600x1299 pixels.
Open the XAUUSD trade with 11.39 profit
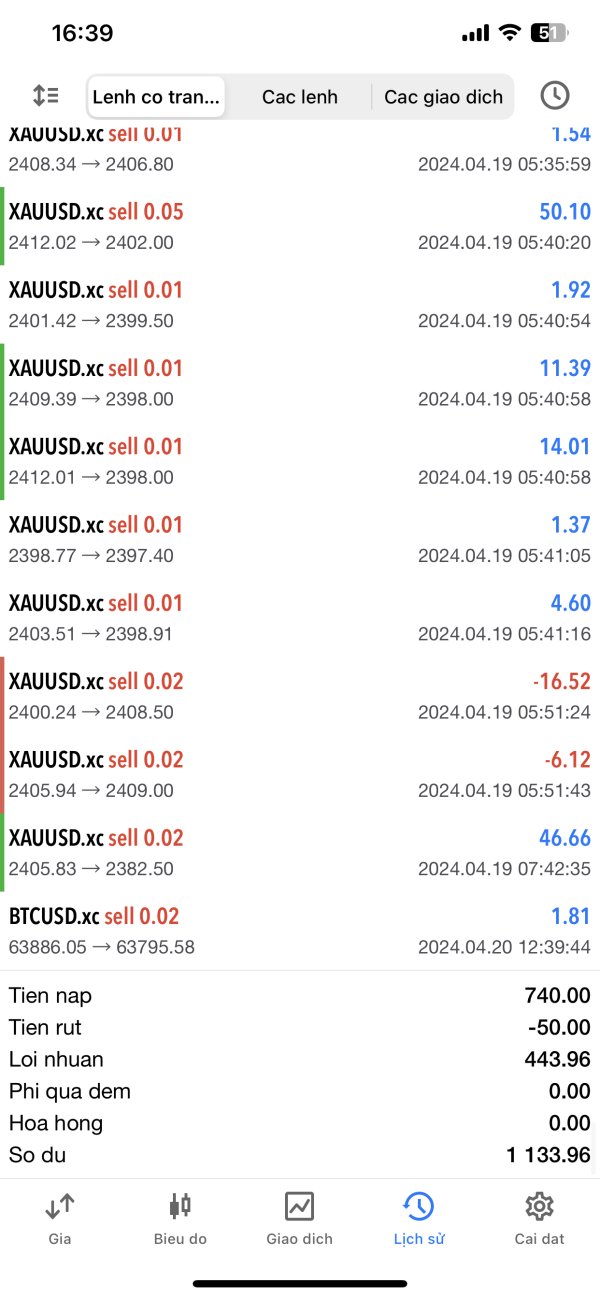coord(300,382)
